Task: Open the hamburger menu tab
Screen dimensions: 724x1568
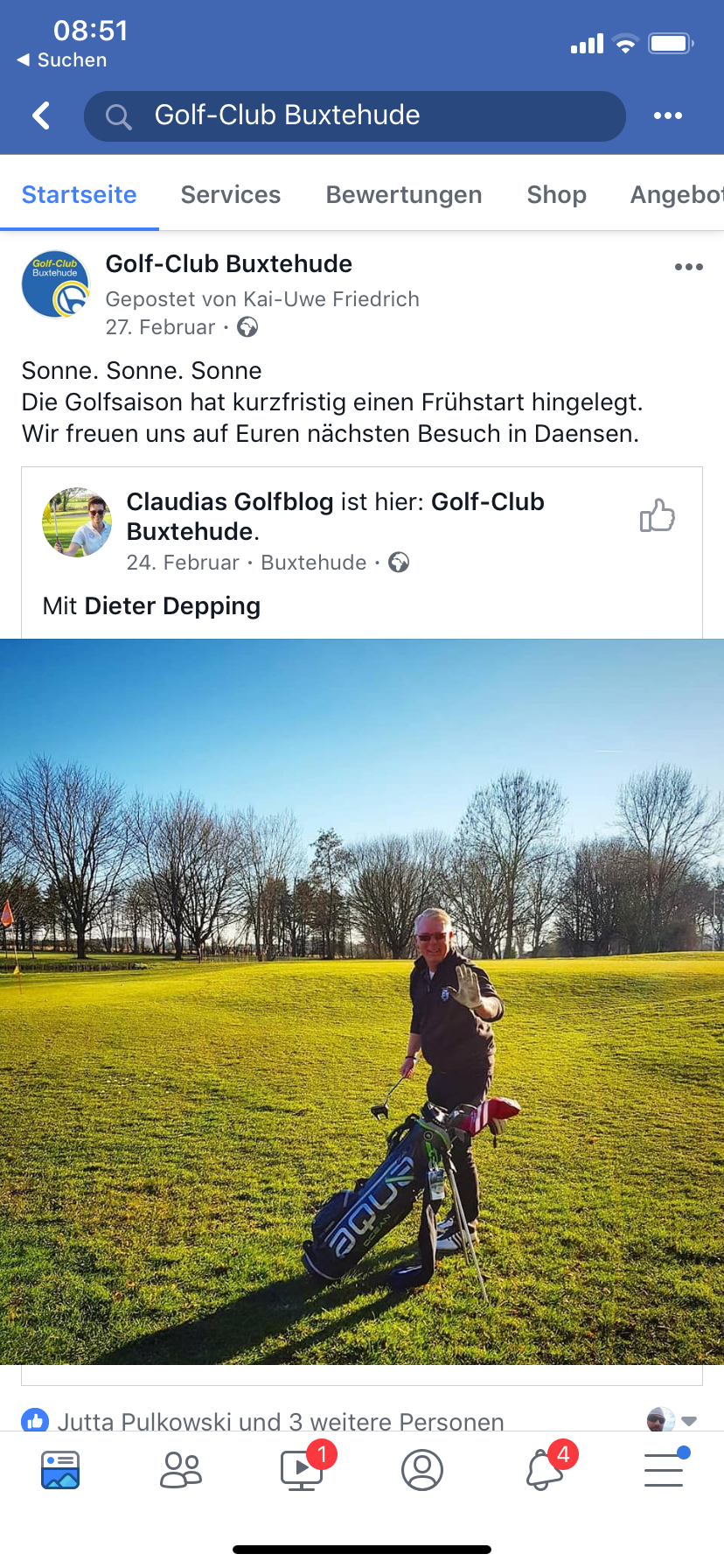Action: (x=664, y=1470)
